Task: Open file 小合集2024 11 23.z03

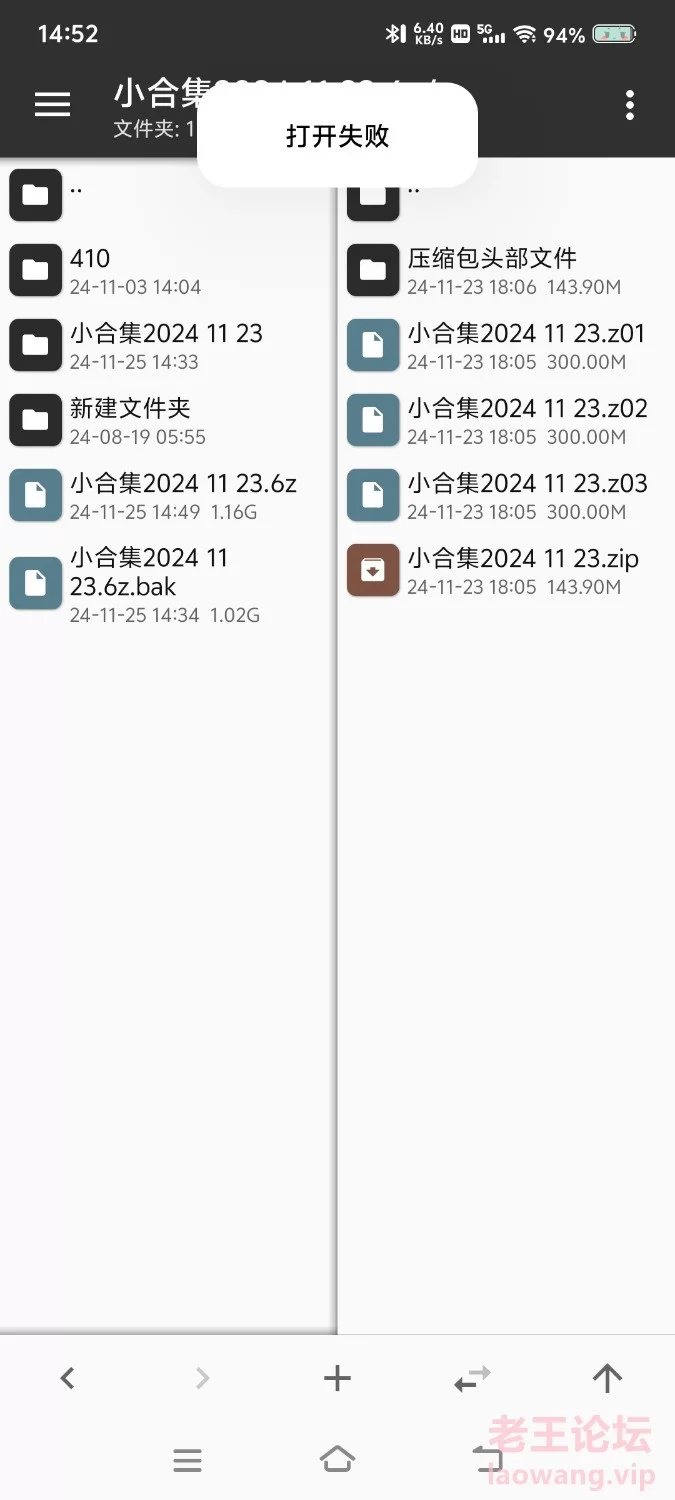Action: [x=507, y=496]
